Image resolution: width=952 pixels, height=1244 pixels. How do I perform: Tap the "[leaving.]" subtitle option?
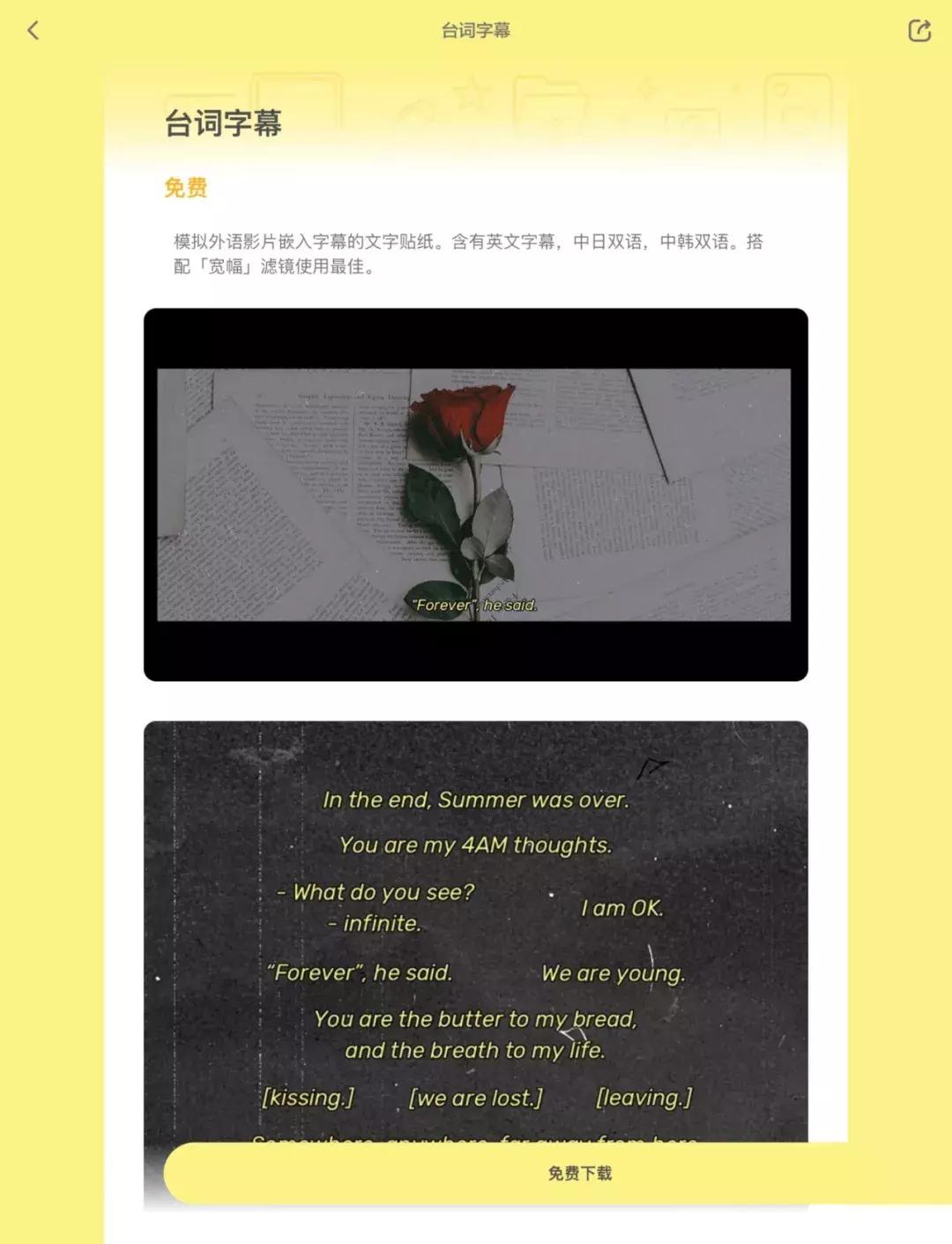pyautogui.click(x=644, y=1098)
